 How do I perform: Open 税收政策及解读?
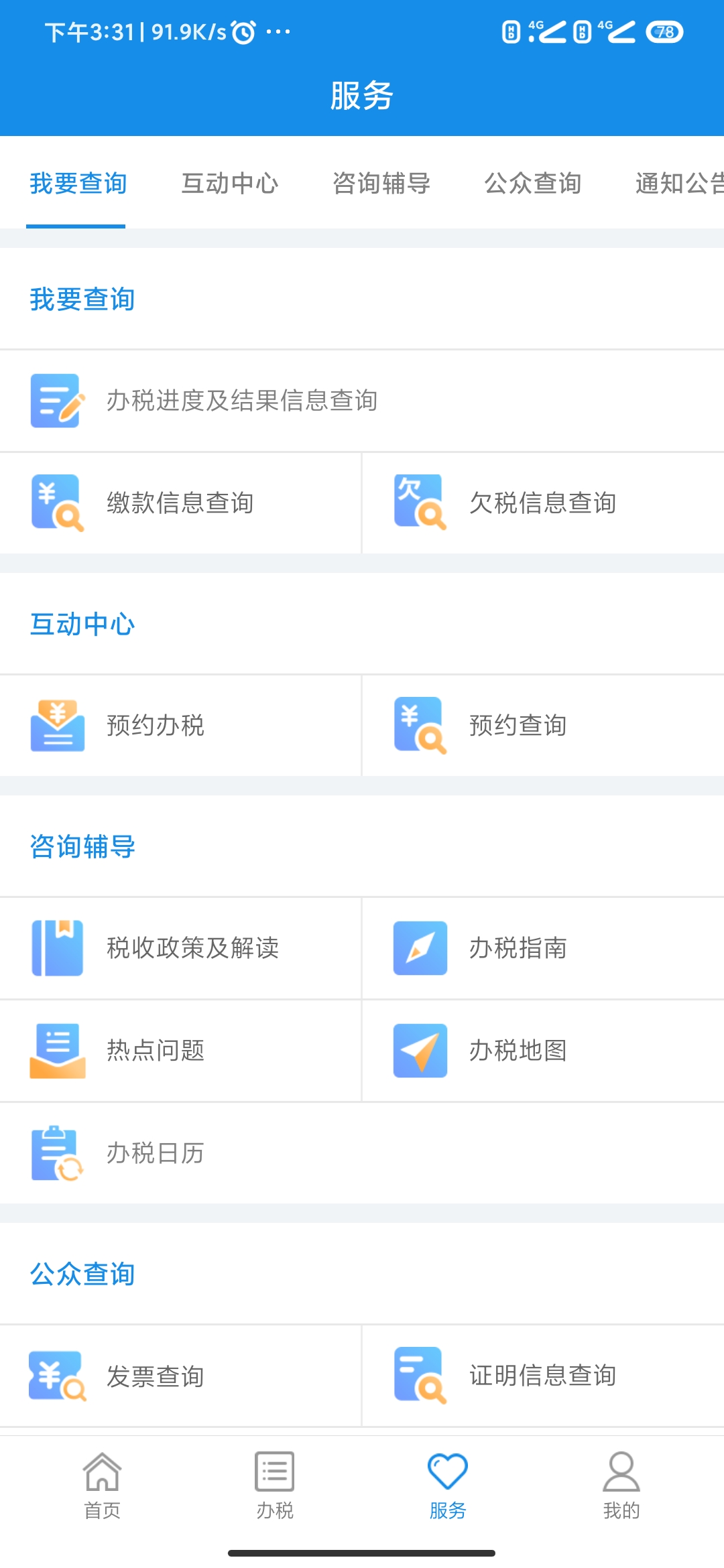[x=192, y=948]
